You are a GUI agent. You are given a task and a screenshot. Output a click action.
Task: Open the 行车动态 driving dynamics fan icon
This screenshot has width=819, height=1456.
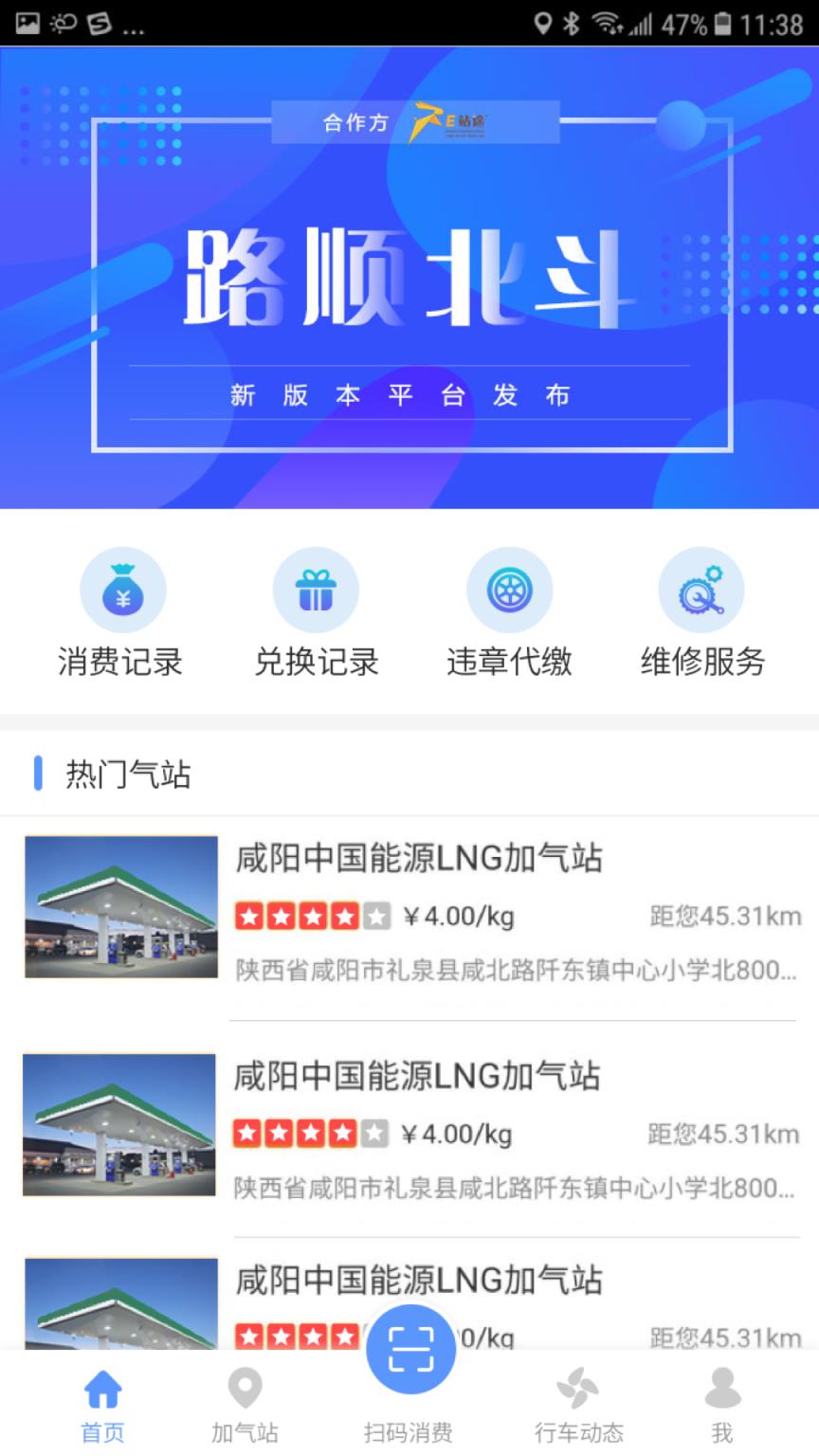point(579,1388)
